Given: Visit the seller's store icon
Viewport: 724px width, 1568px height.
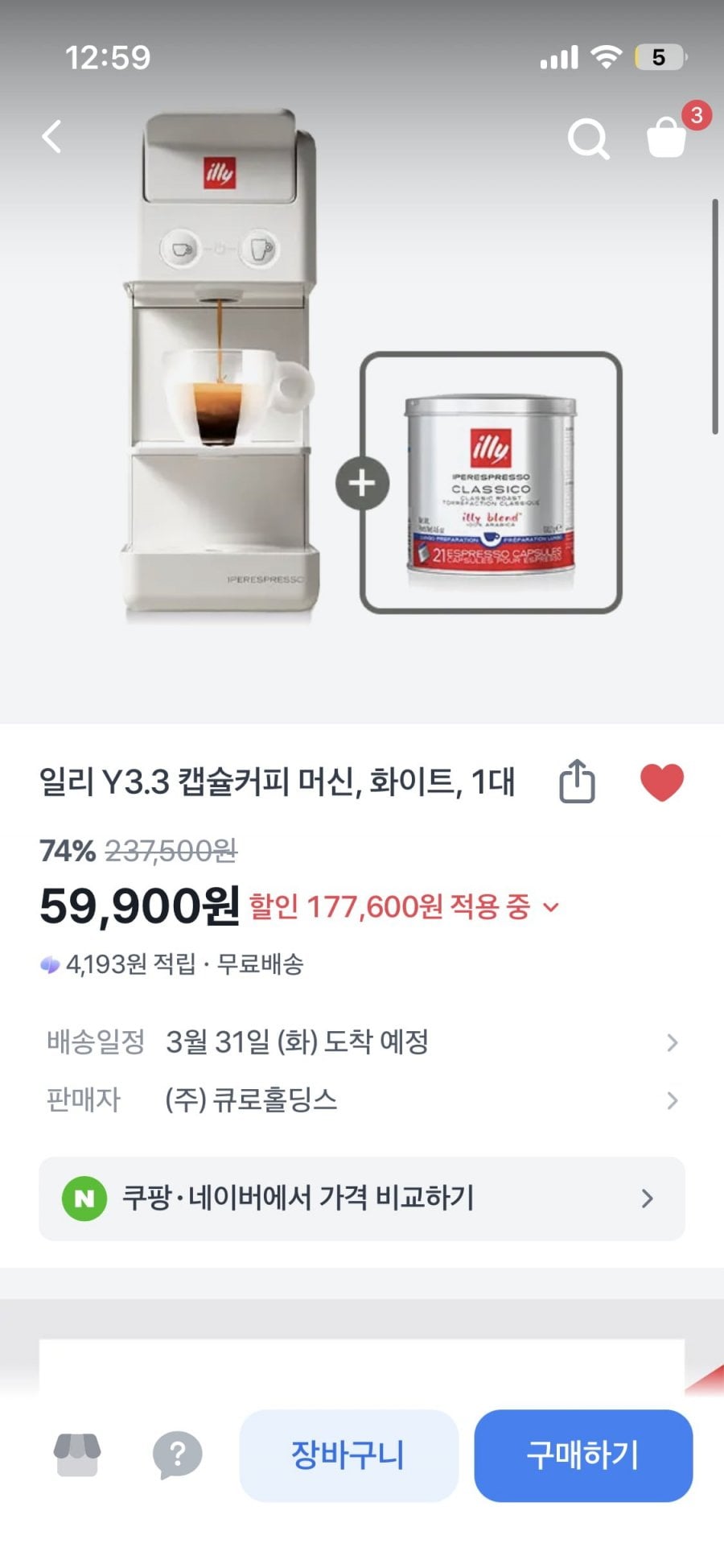Looking at the screenshot, I should (x=77, y=1455).
